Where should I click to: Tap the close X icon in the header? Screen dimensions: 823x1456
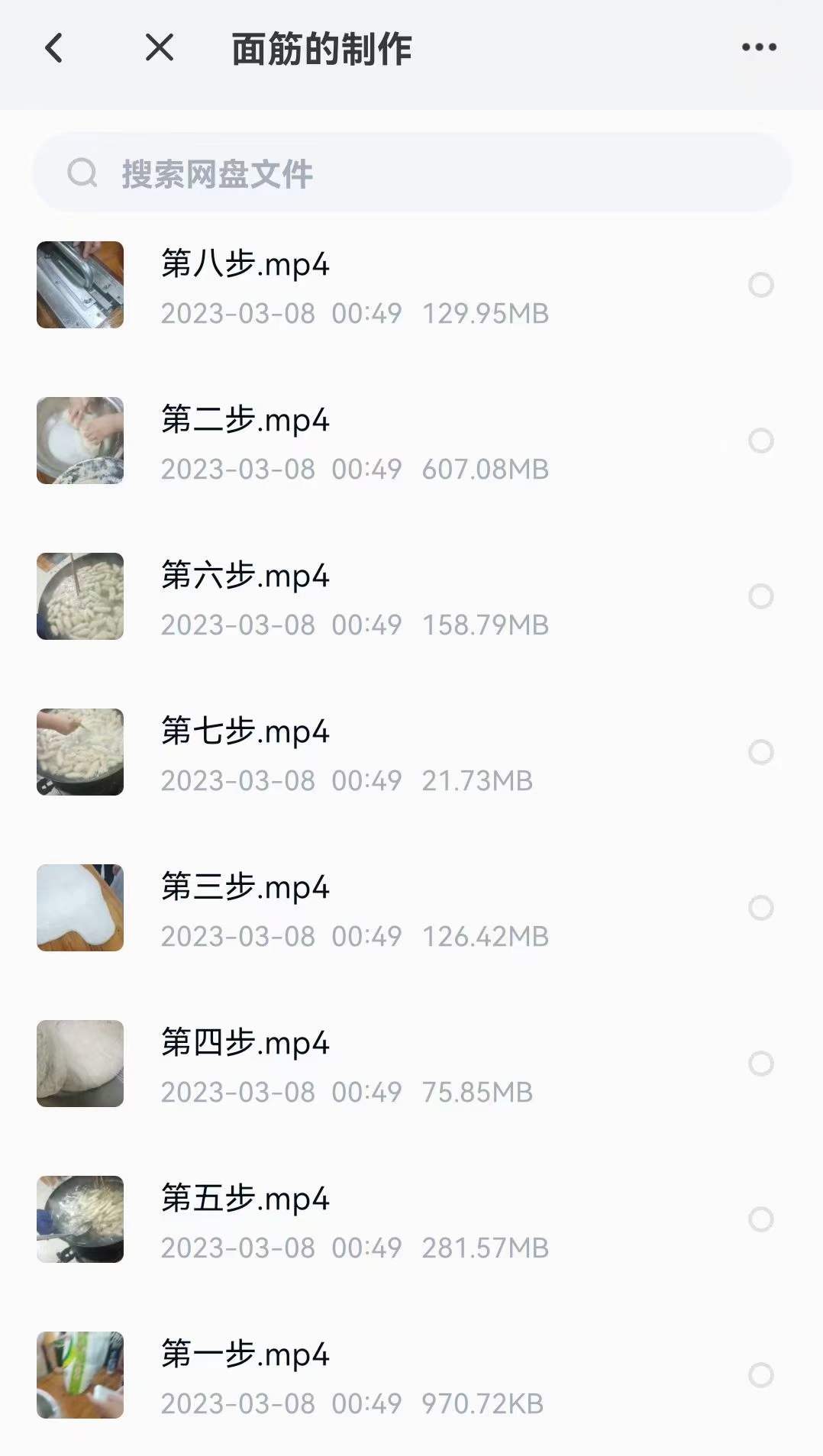pyautogui.click(x=158, y=47)
